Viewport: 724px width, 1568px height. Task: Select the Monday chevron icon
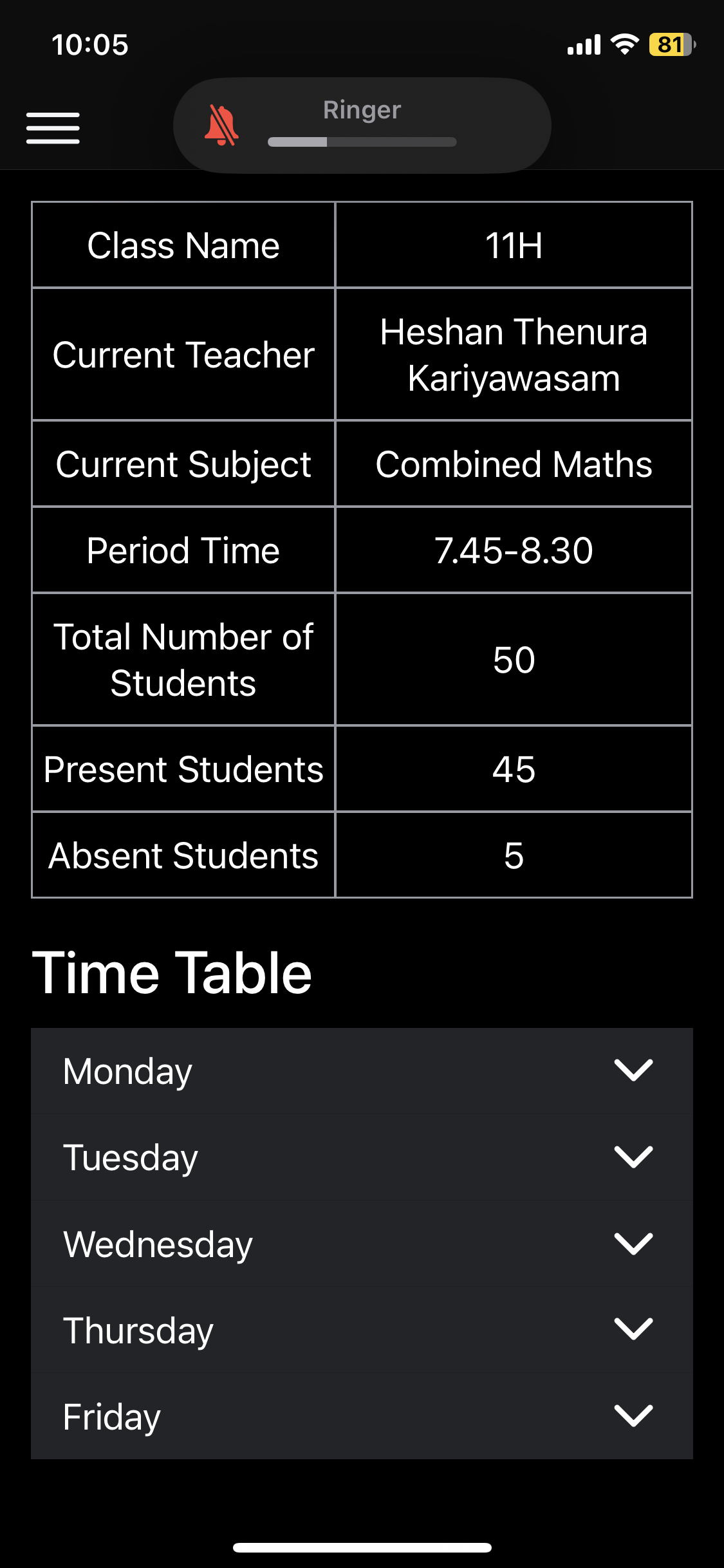pos(633,1070)
